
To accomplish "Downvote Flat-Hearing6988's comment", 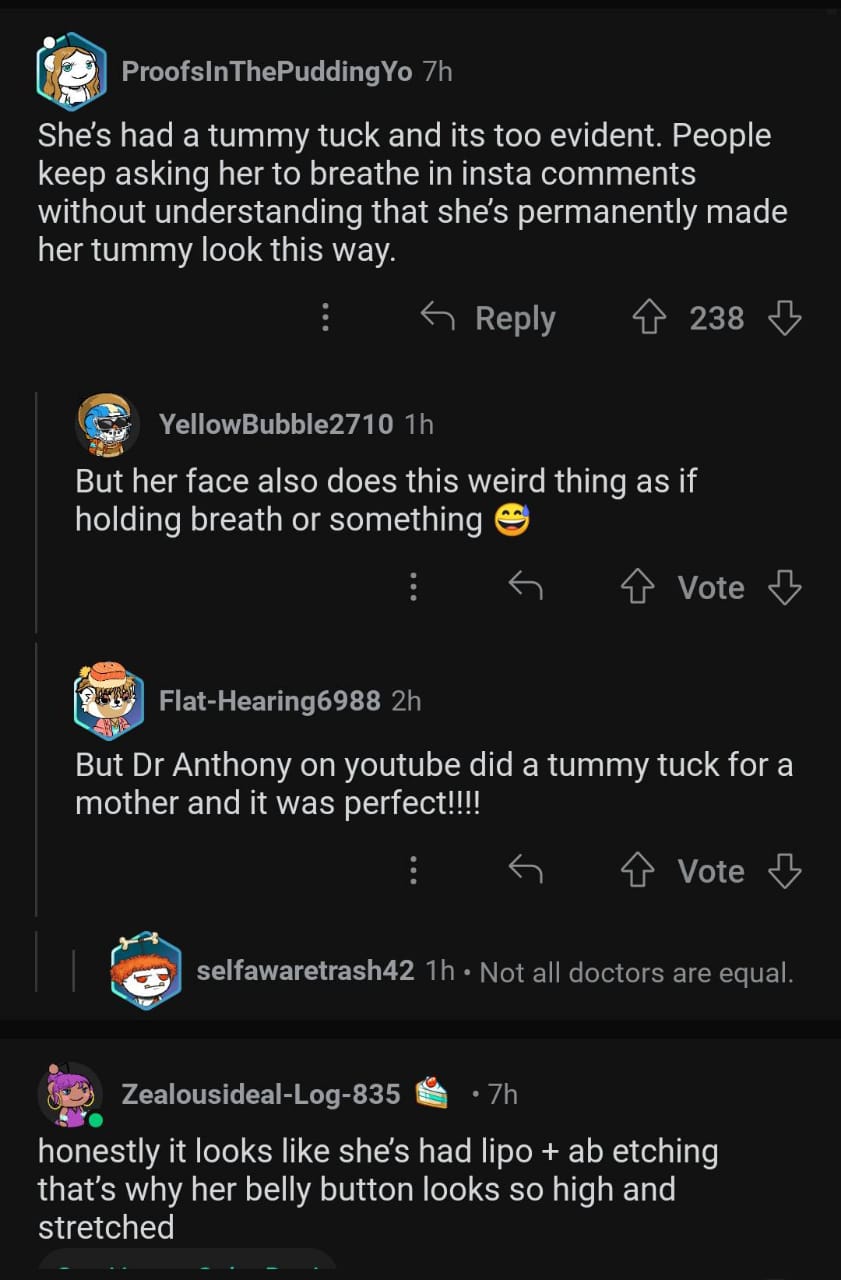I will click(785, 871).
